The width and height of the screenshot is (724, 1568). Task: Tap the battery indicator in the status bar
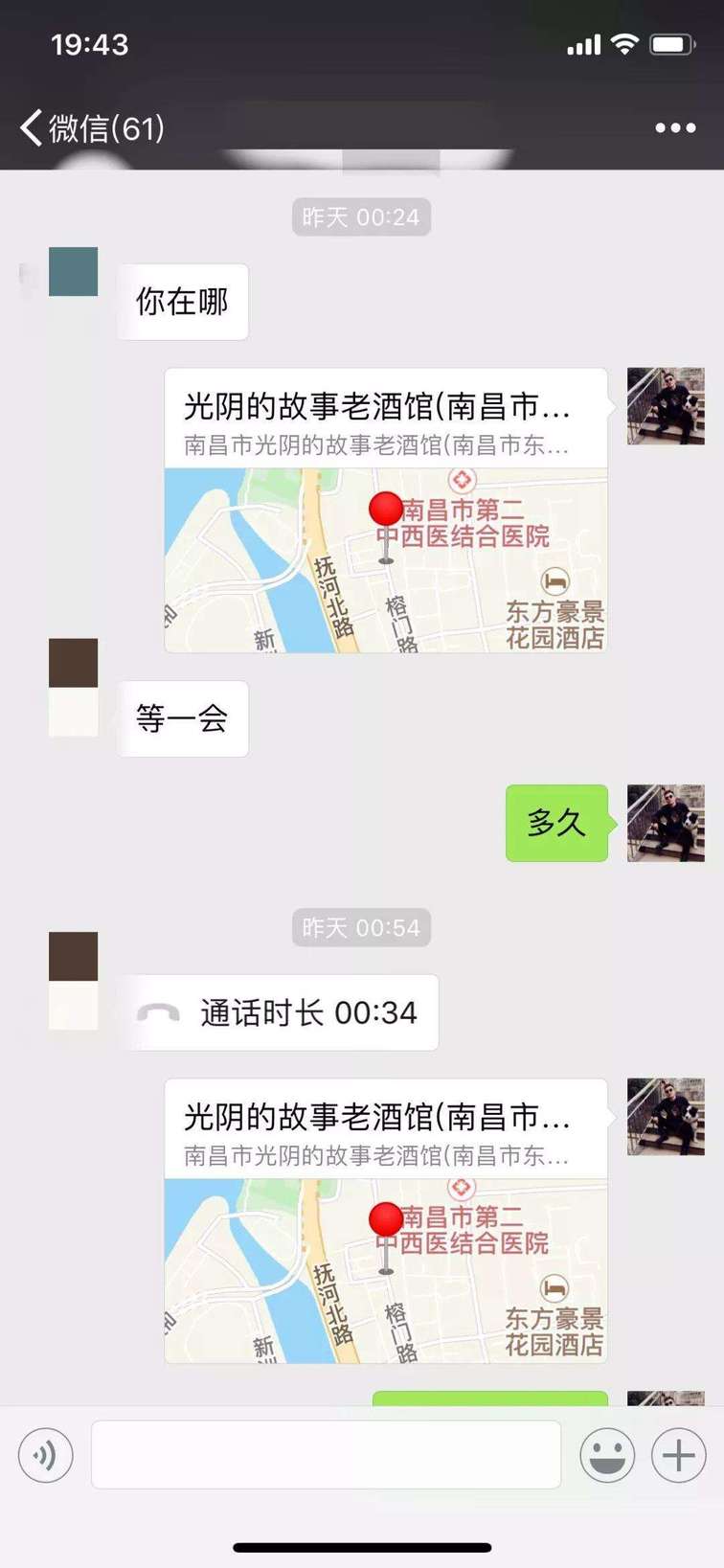pyautogui.click(x=671, y=43)
